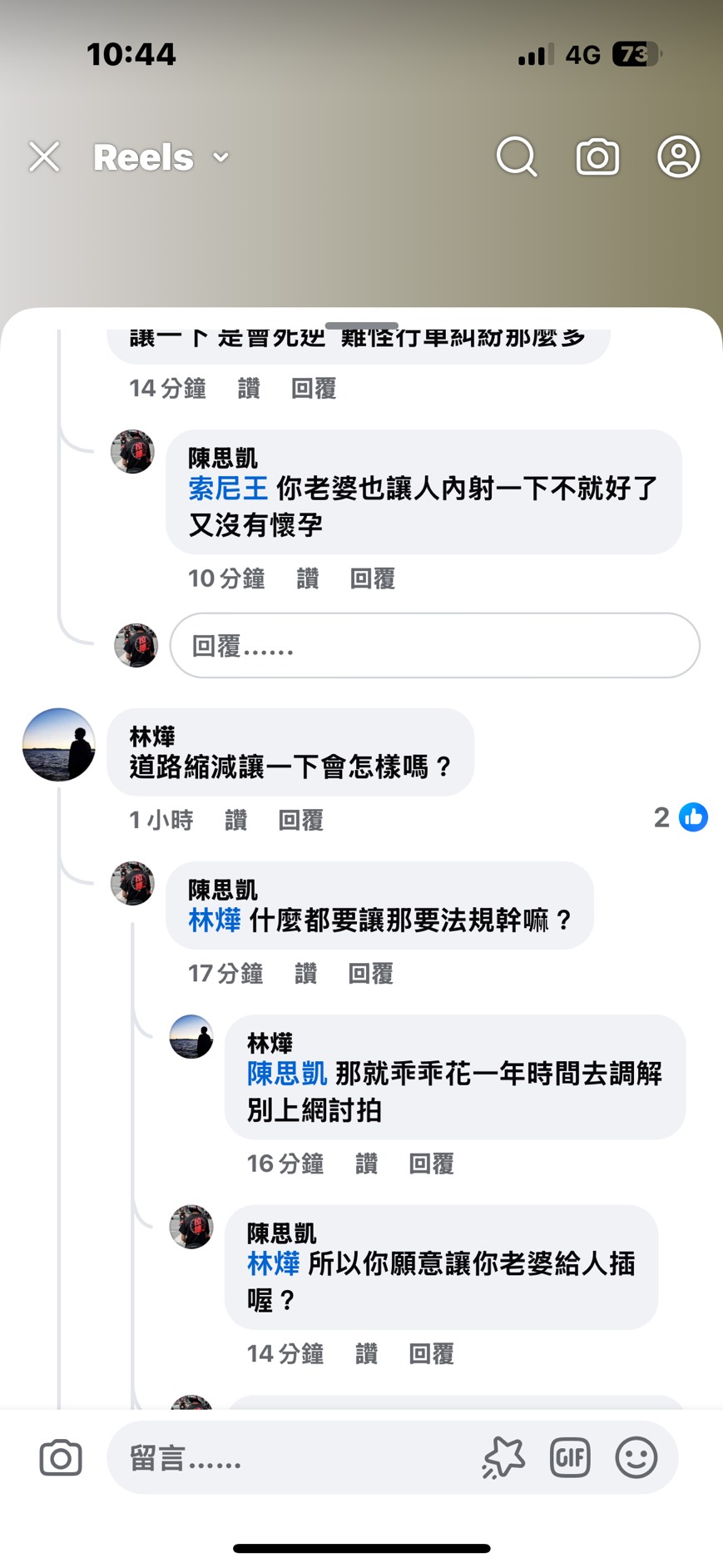This screenshot has height=1568, width=723.
Task: Like the 17 分鐘 comment
Action: pyautogui.click(x=306, y=973)
